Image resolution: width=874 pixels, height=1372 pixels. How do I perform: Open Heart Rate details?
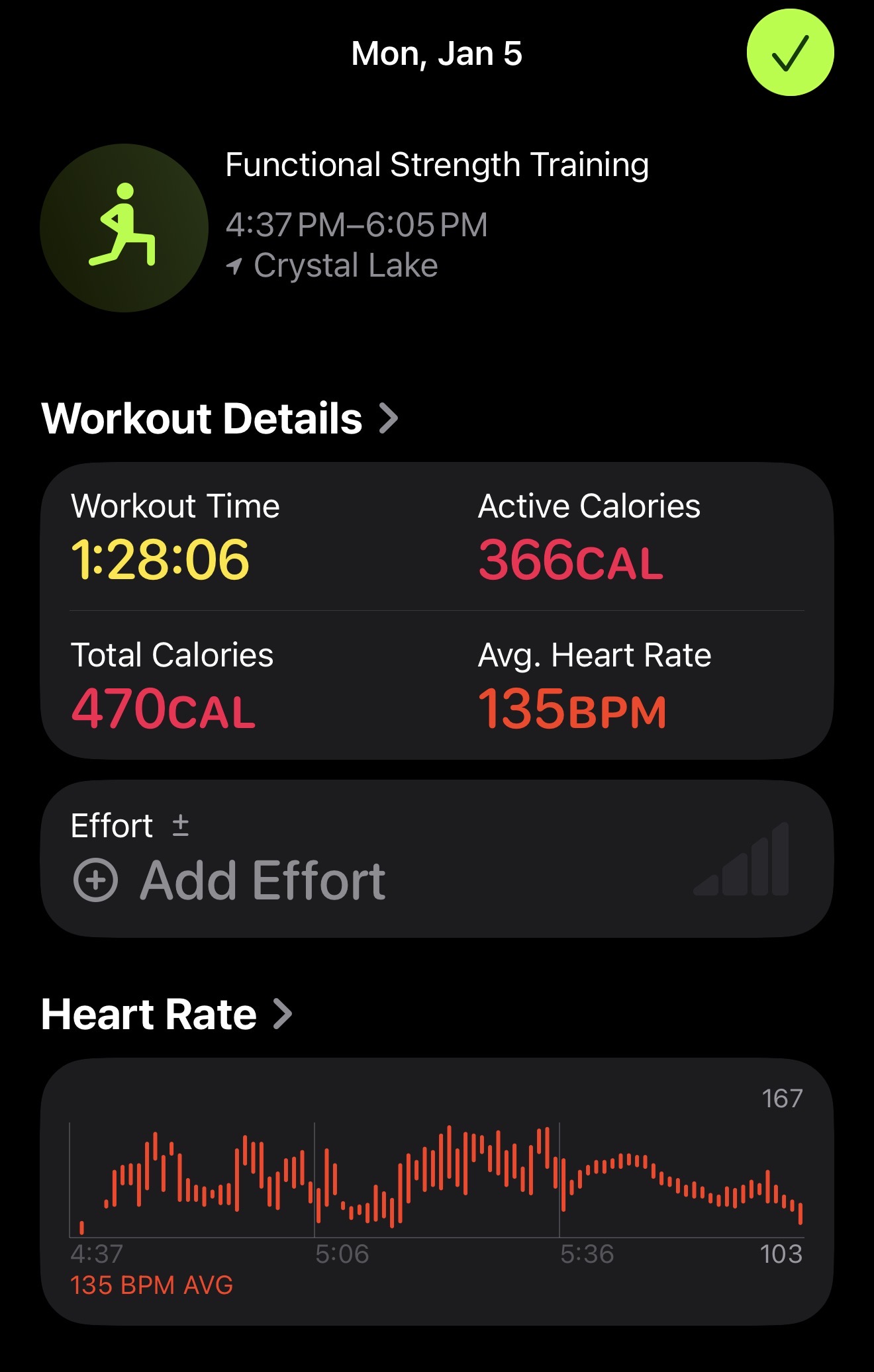tap(166, 1014)
